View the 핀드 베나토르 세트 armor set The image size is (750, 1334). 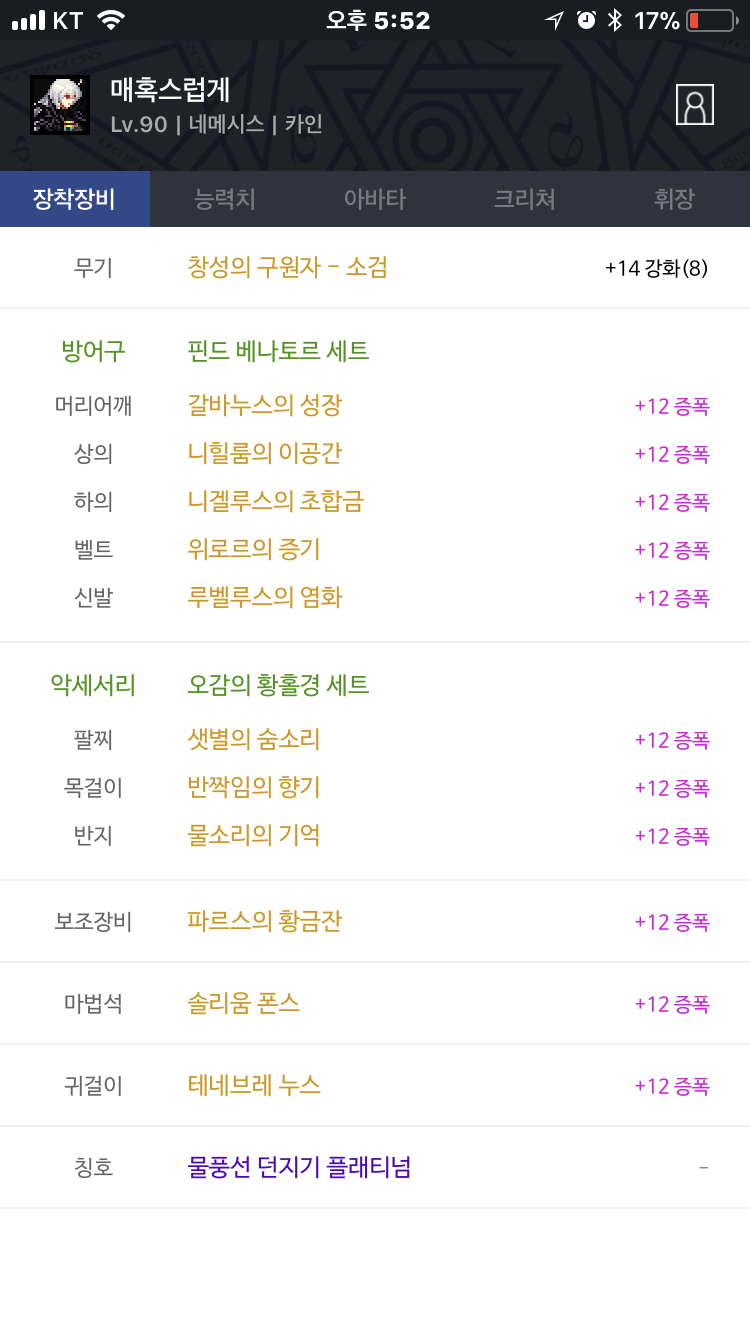coord(278,351)
